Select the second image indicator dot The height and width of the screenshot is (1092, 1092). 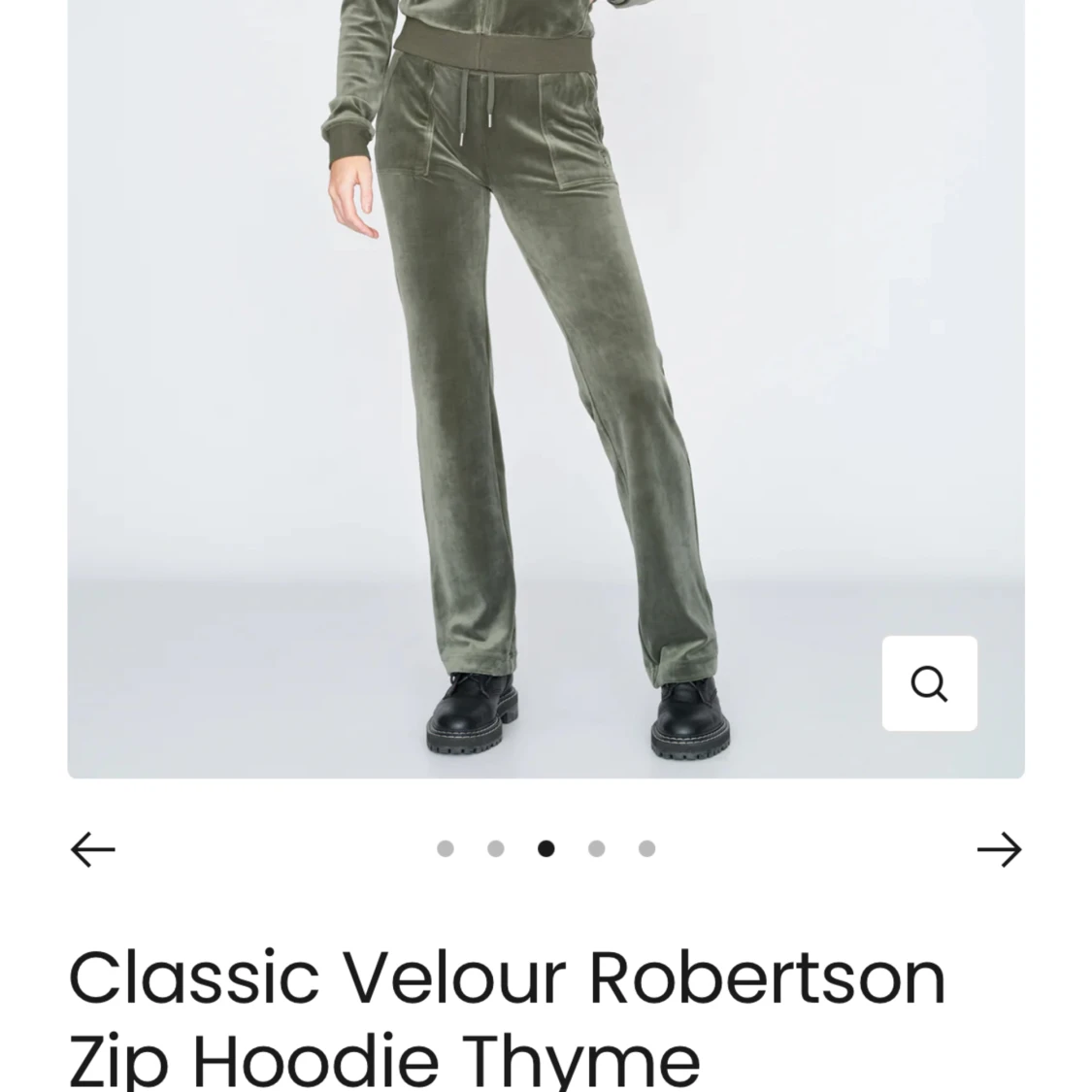tap(496, 849)
